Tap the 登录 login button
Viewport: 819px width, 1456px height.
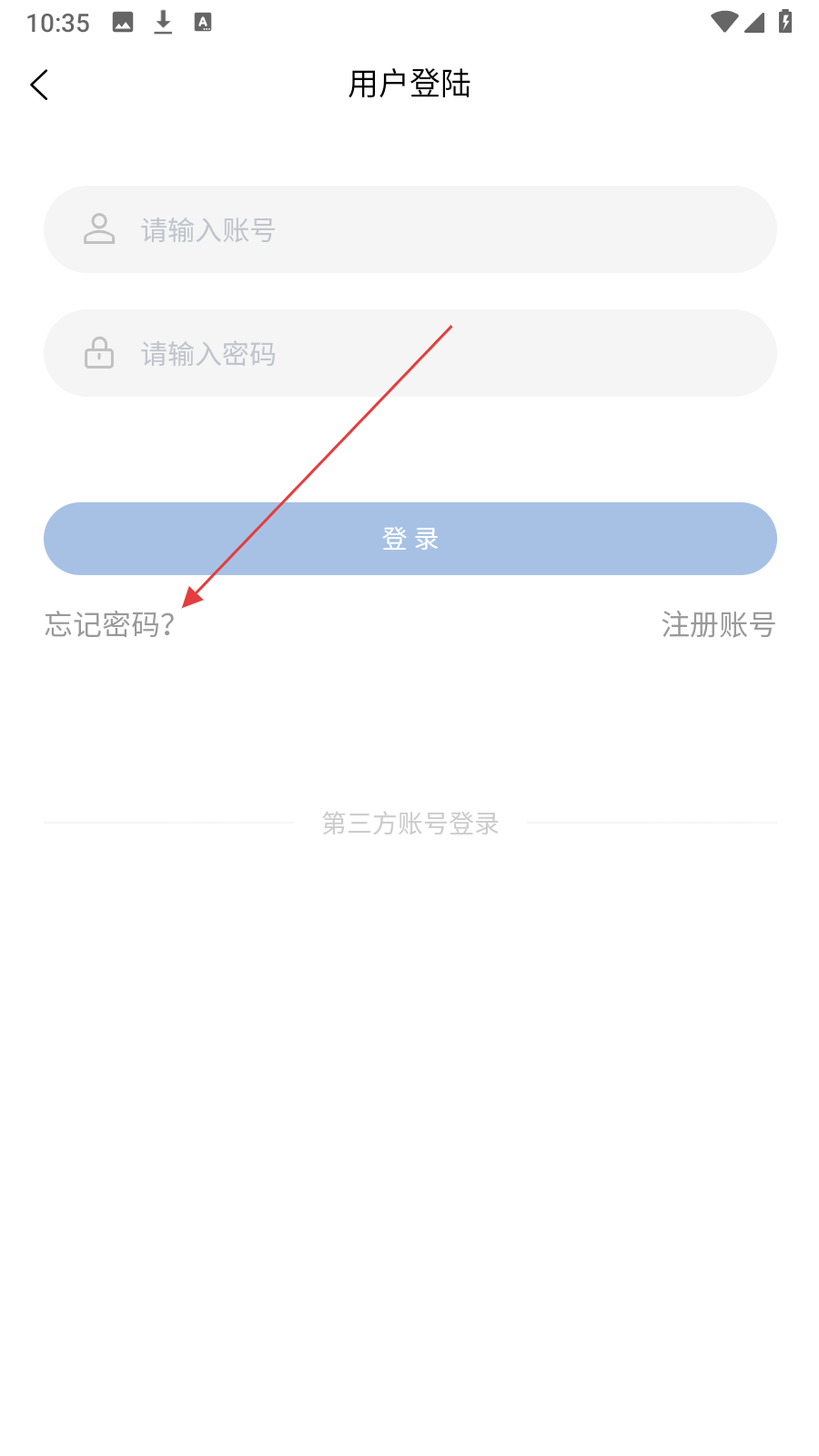coord(409,539)
